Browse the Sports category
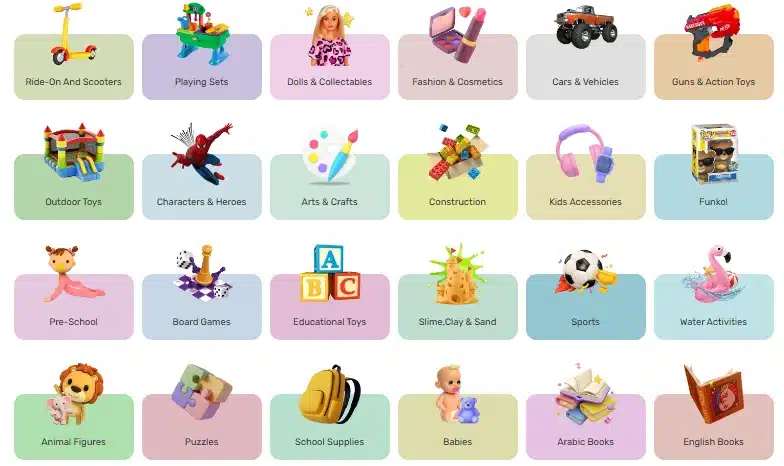 tap(586, 308)
